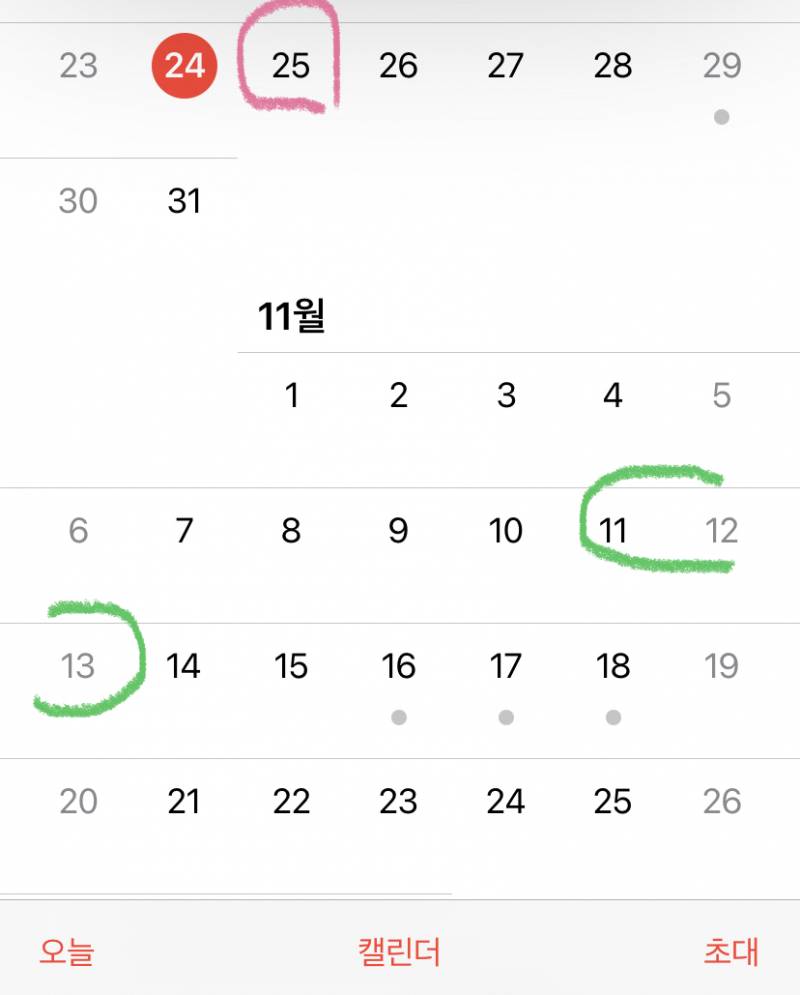Viewport: 800px width, 995px height.
Task: Tap date 29 with the event dot
Action: [x=722, y=65]
